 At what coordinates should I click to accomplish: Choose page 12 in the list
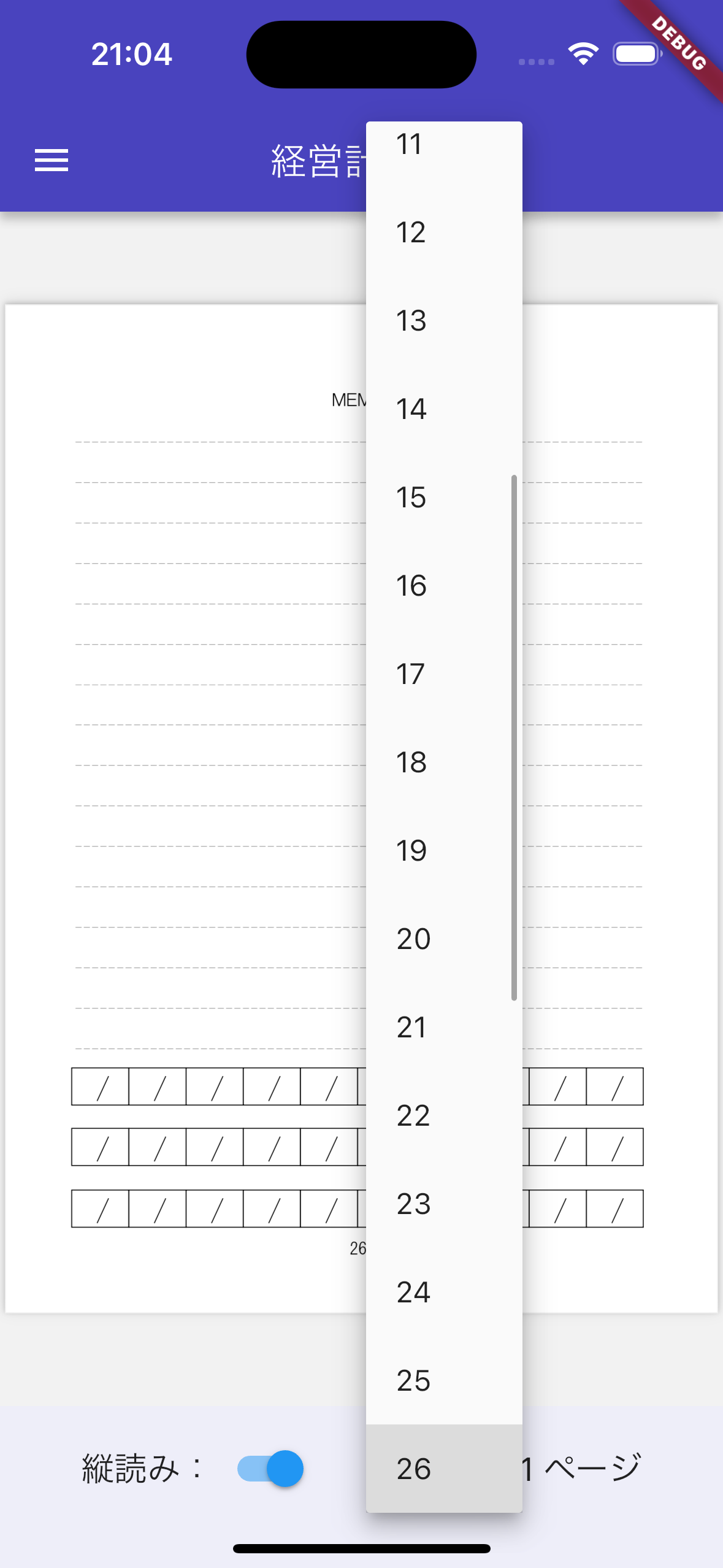tap(443, 233)
